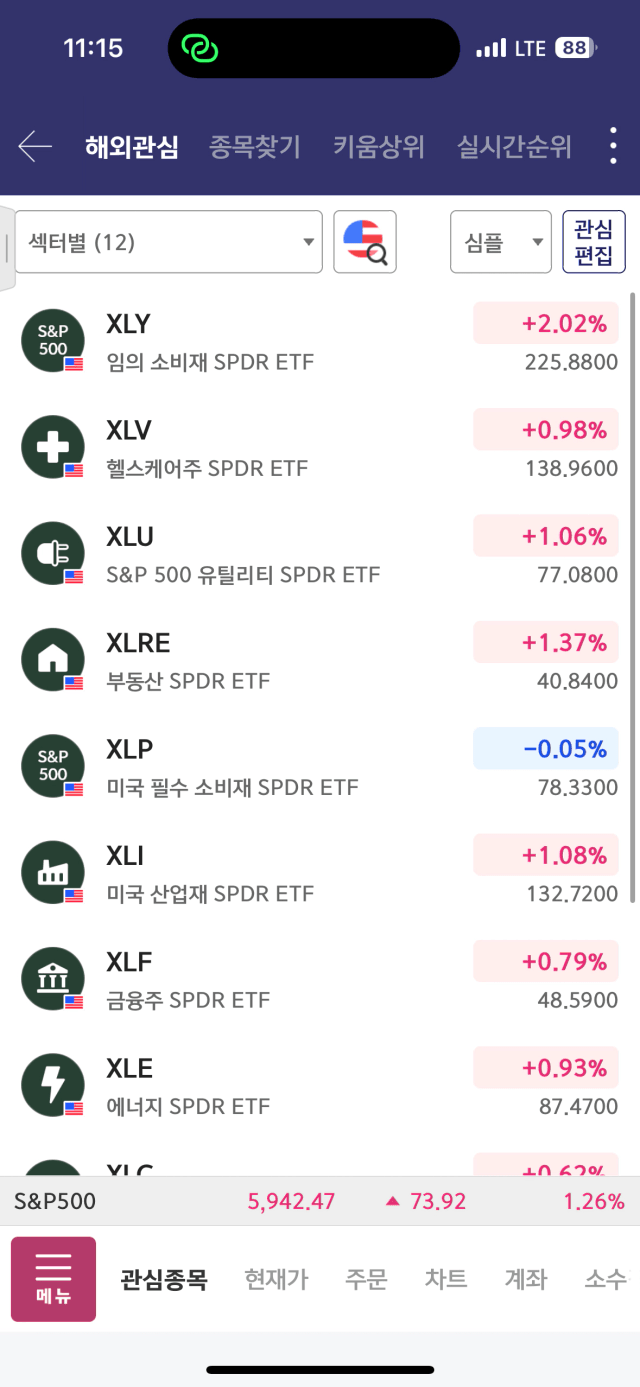Open the XLU 유틸리티 ETF row
Viewport: 640px width, 1387px height.
pos(320,555)
